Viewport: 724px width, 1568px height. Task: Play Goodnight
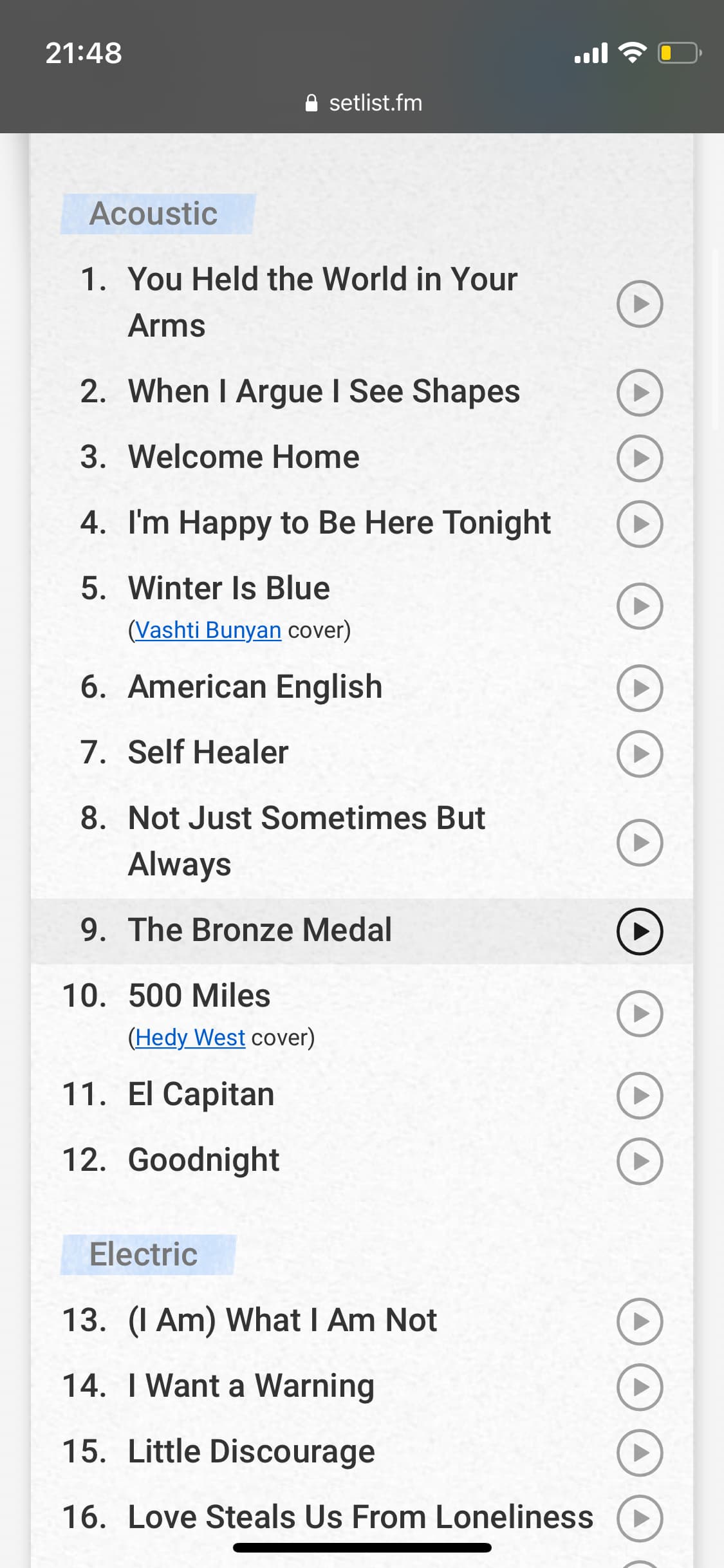point(639,1161)
